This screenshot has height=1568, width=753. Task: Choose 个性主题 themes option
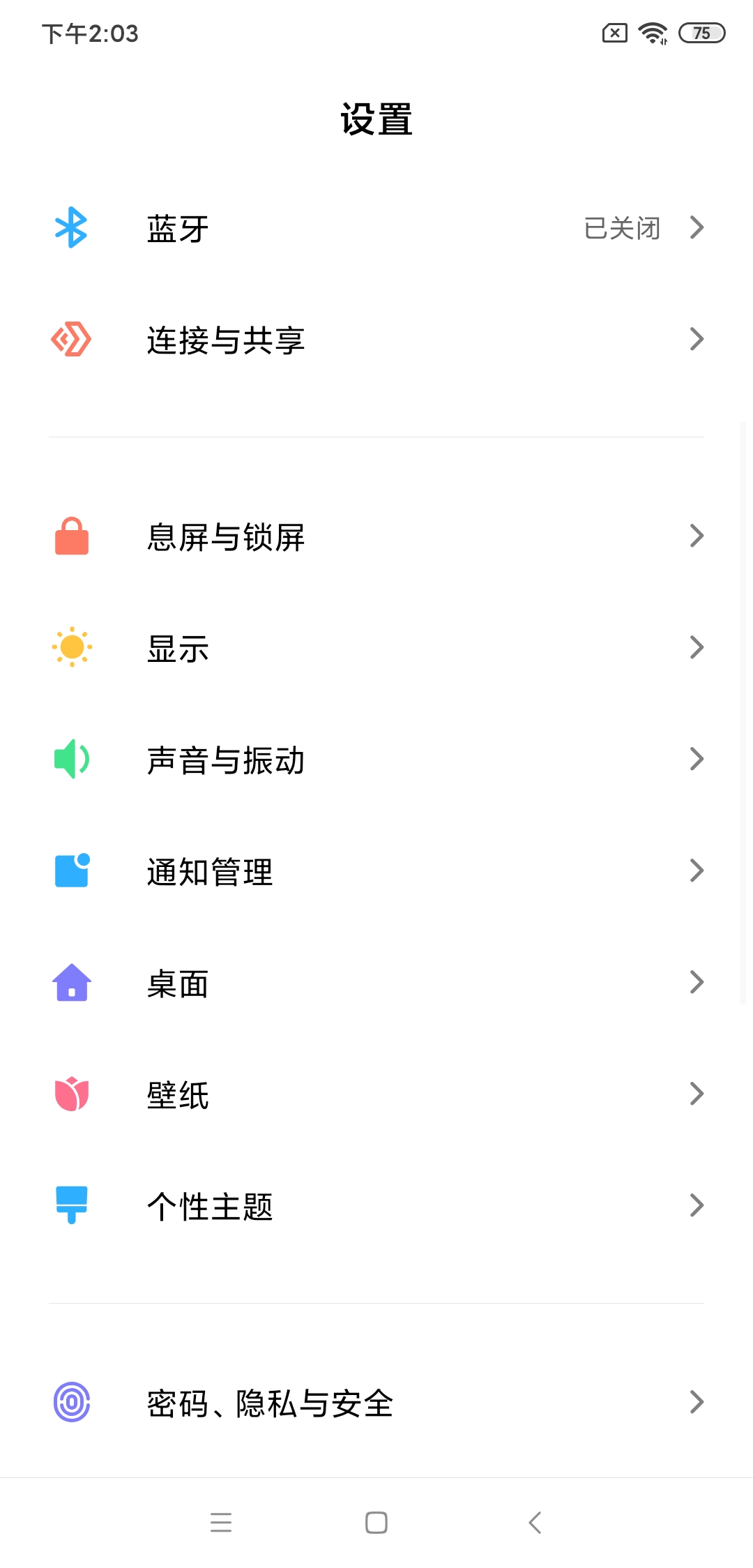(376, 1206)
